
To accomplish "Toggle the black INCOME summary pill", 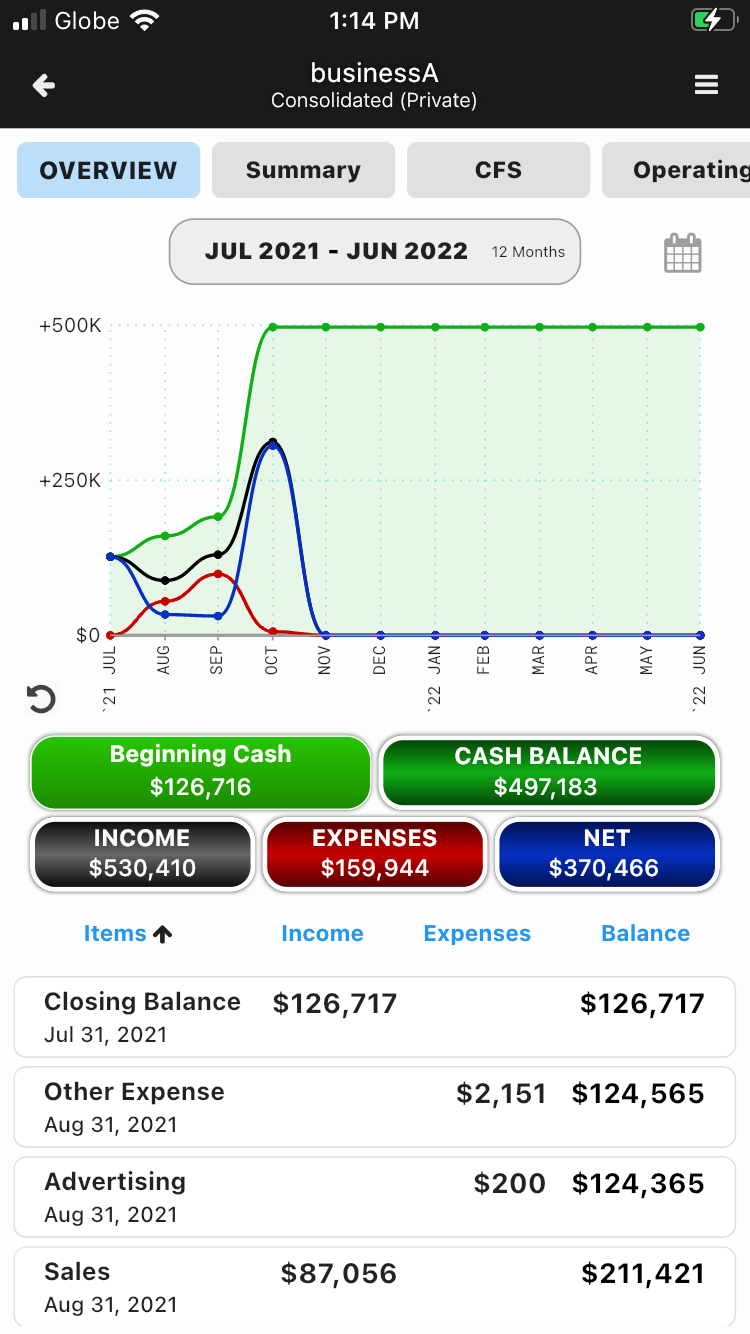I will coord(141,854).
